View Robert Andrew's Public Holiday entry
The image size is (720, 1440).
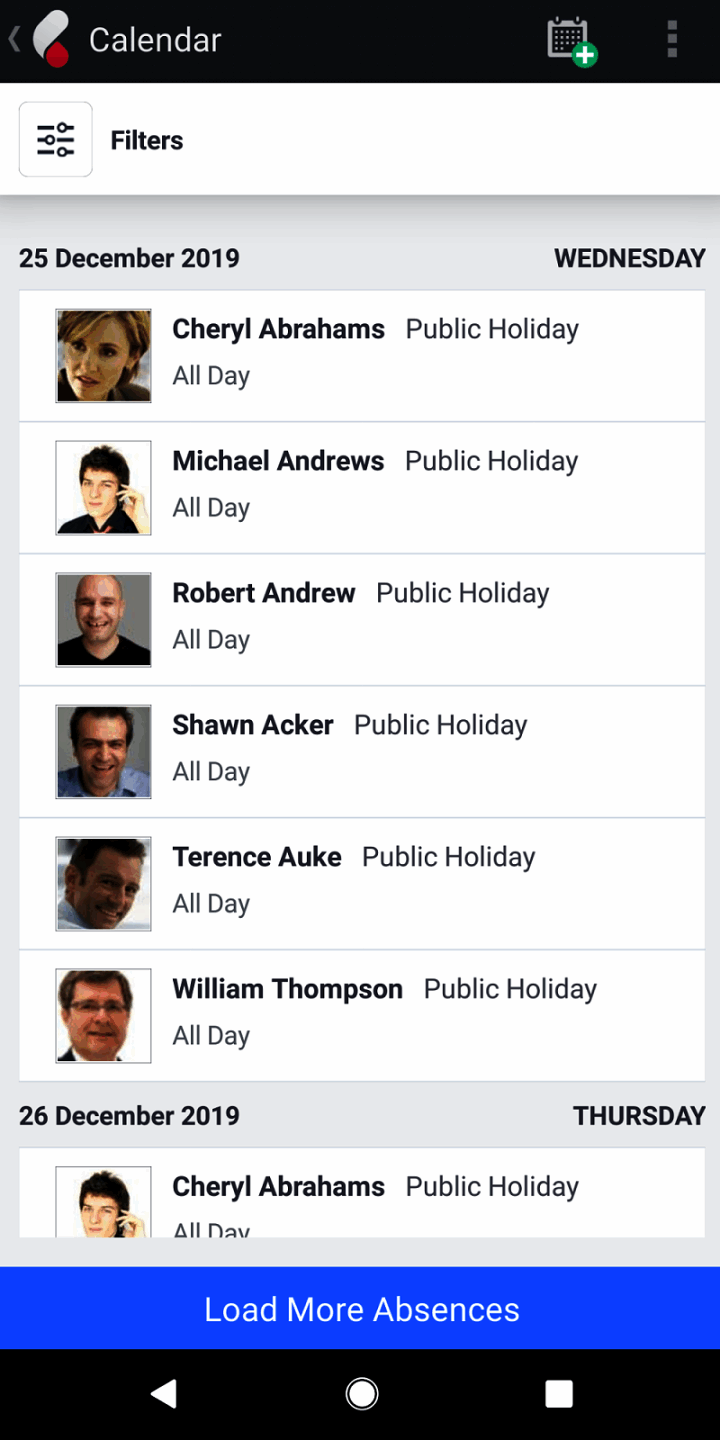pyautogui.click(x=362, y=620)
